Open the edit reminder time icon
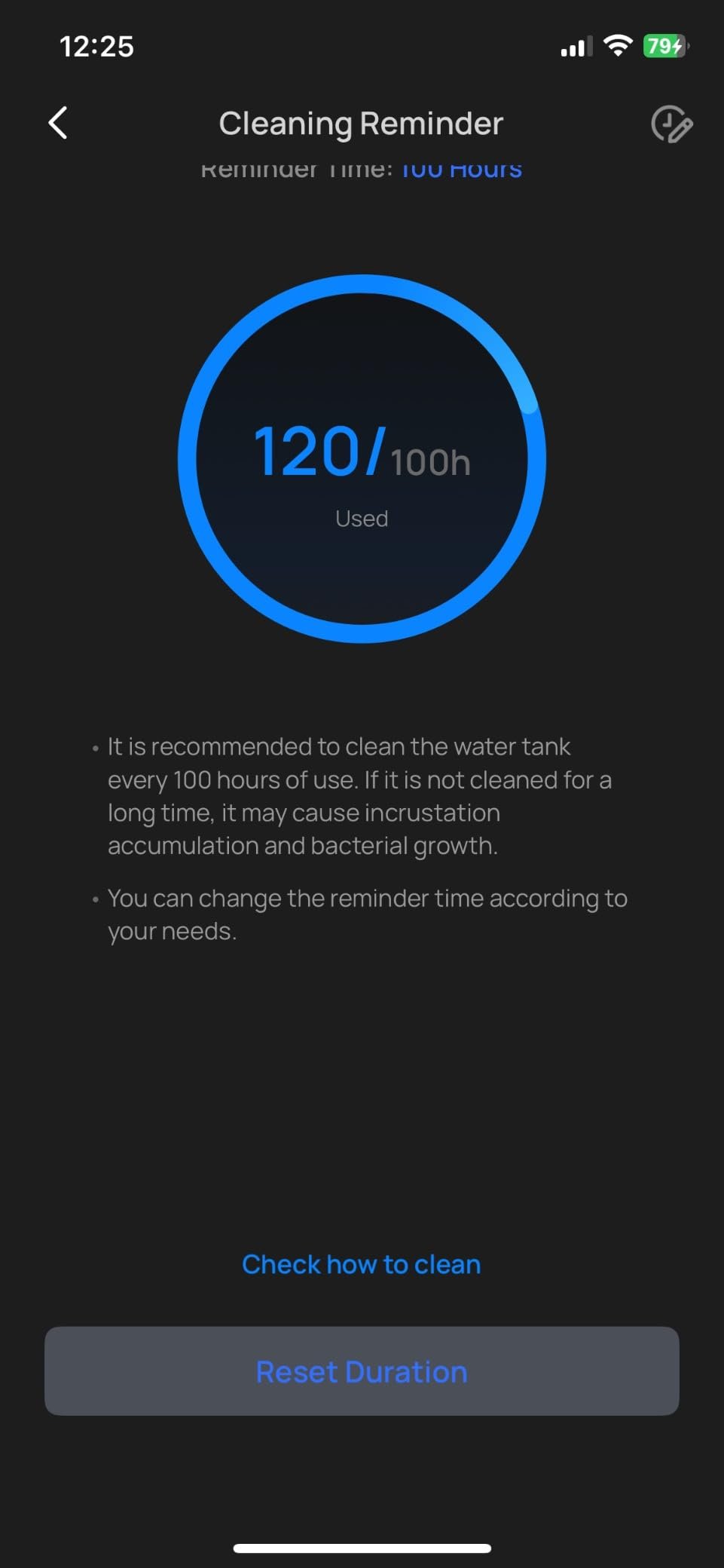The height and width of the screenshot is (1568, 724). [x=671, y=124]
